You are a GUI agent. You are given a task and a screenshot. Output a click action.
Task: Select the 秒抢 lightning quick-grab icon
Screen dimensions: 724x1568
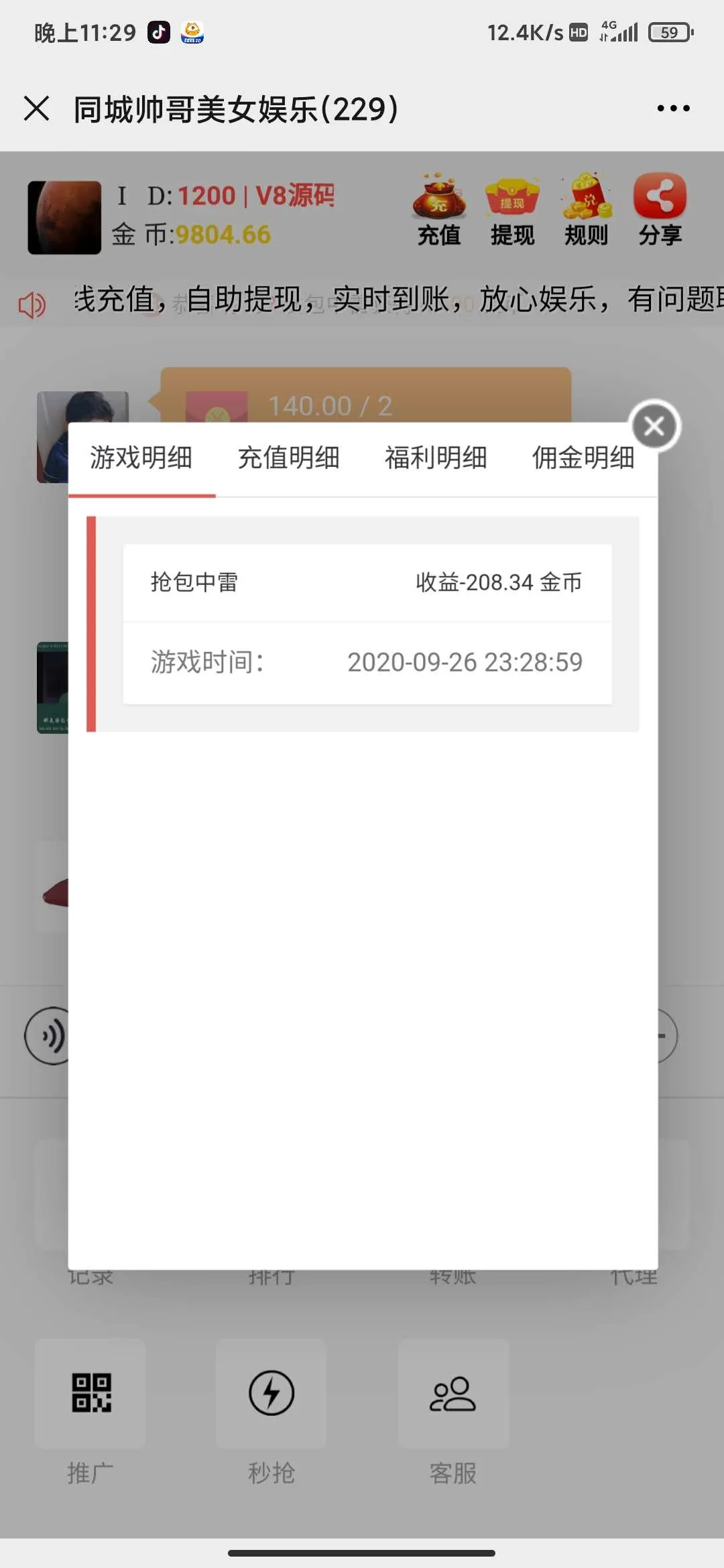(x=271, y=1394)
